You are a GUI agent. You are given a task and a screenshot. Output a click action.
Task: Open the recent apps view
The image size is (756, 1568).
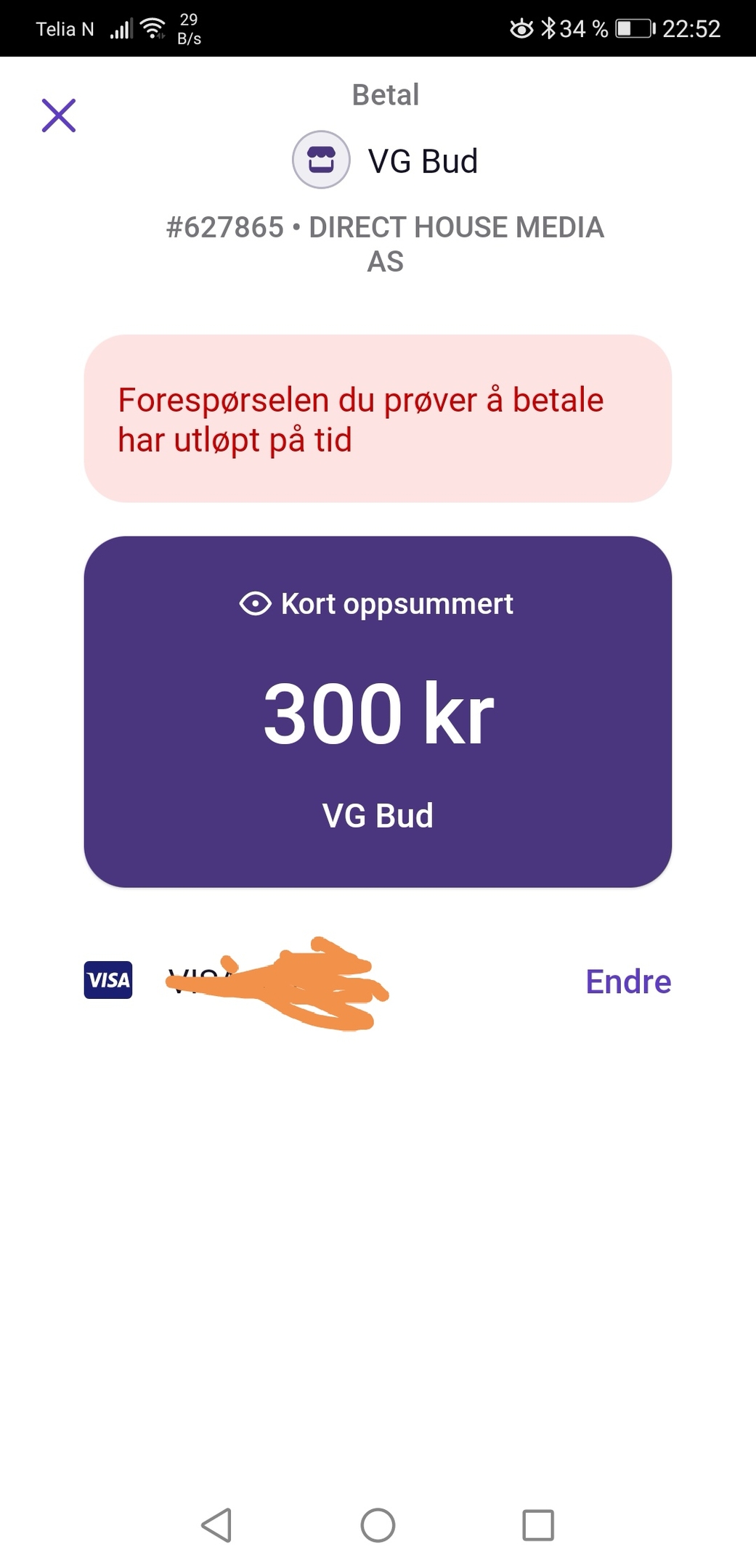coord(538,1524)
